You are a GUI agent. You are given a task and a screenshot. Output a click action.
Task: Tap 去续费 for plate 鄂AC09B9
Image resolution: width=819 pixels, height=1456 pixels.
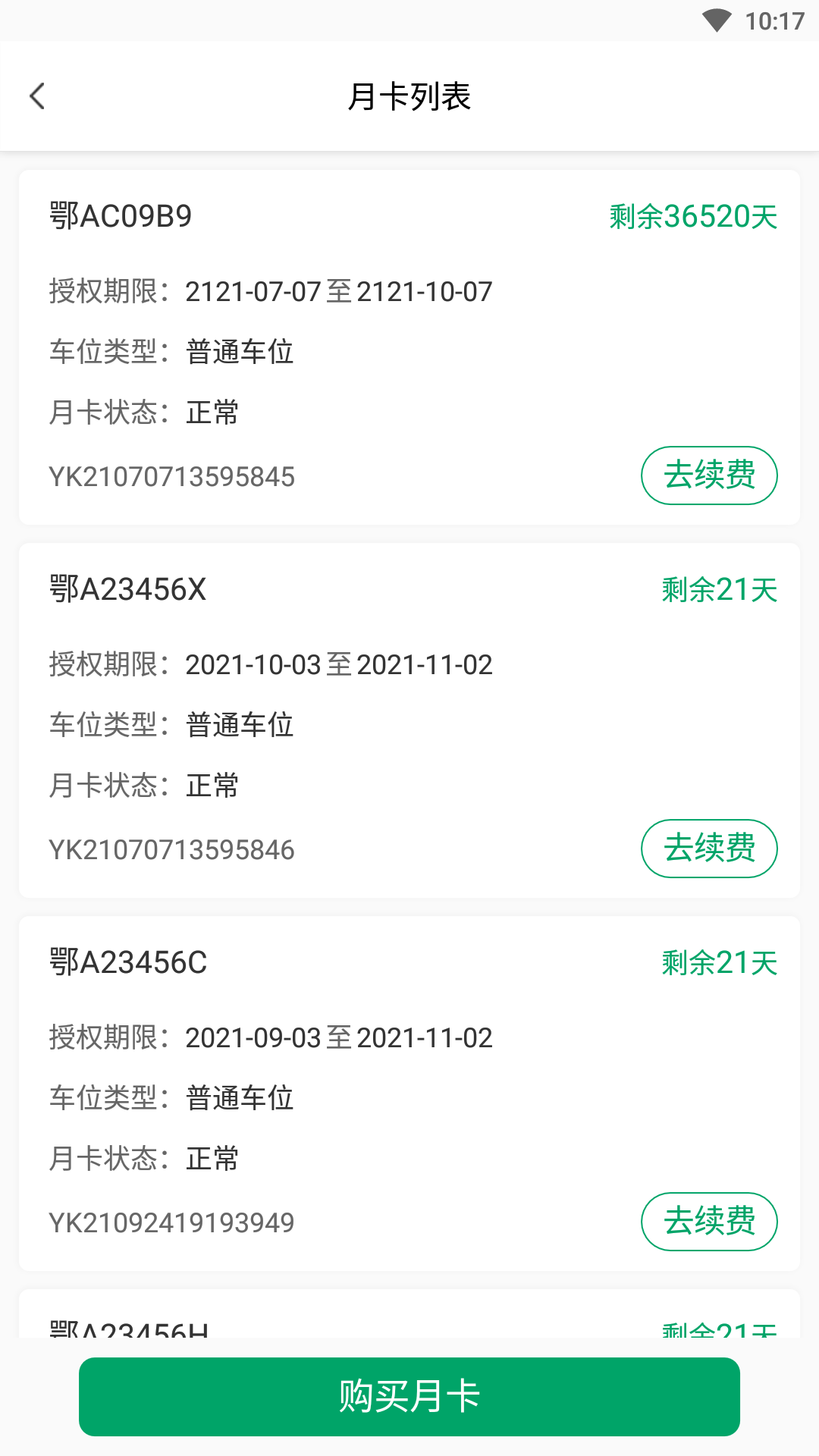(x=709, y=475)
